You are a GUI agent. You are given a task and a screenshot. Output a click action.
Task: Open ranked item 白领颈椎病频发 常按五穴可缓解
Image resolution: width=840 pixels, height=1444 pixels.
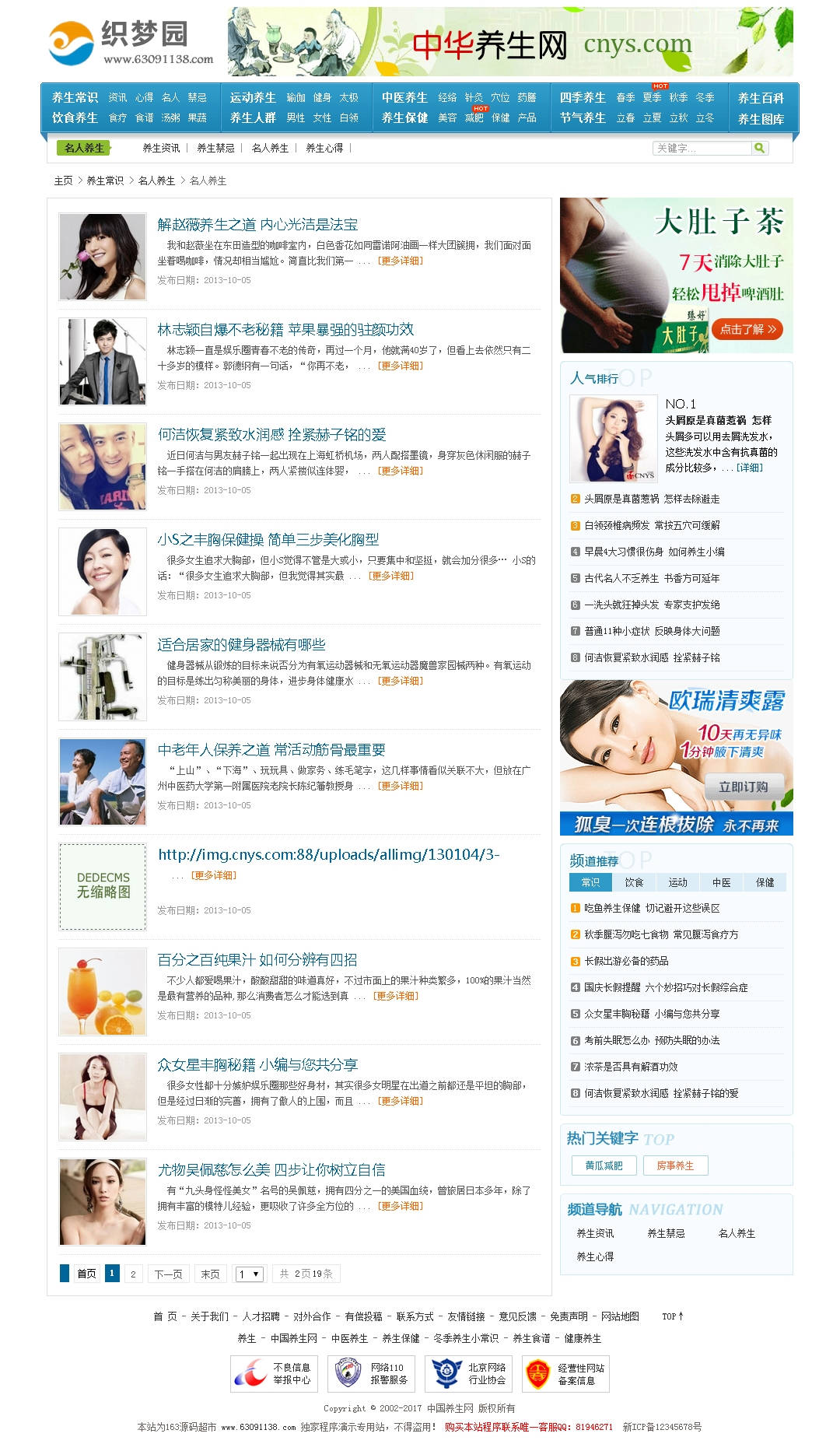(x=652, y=525)
